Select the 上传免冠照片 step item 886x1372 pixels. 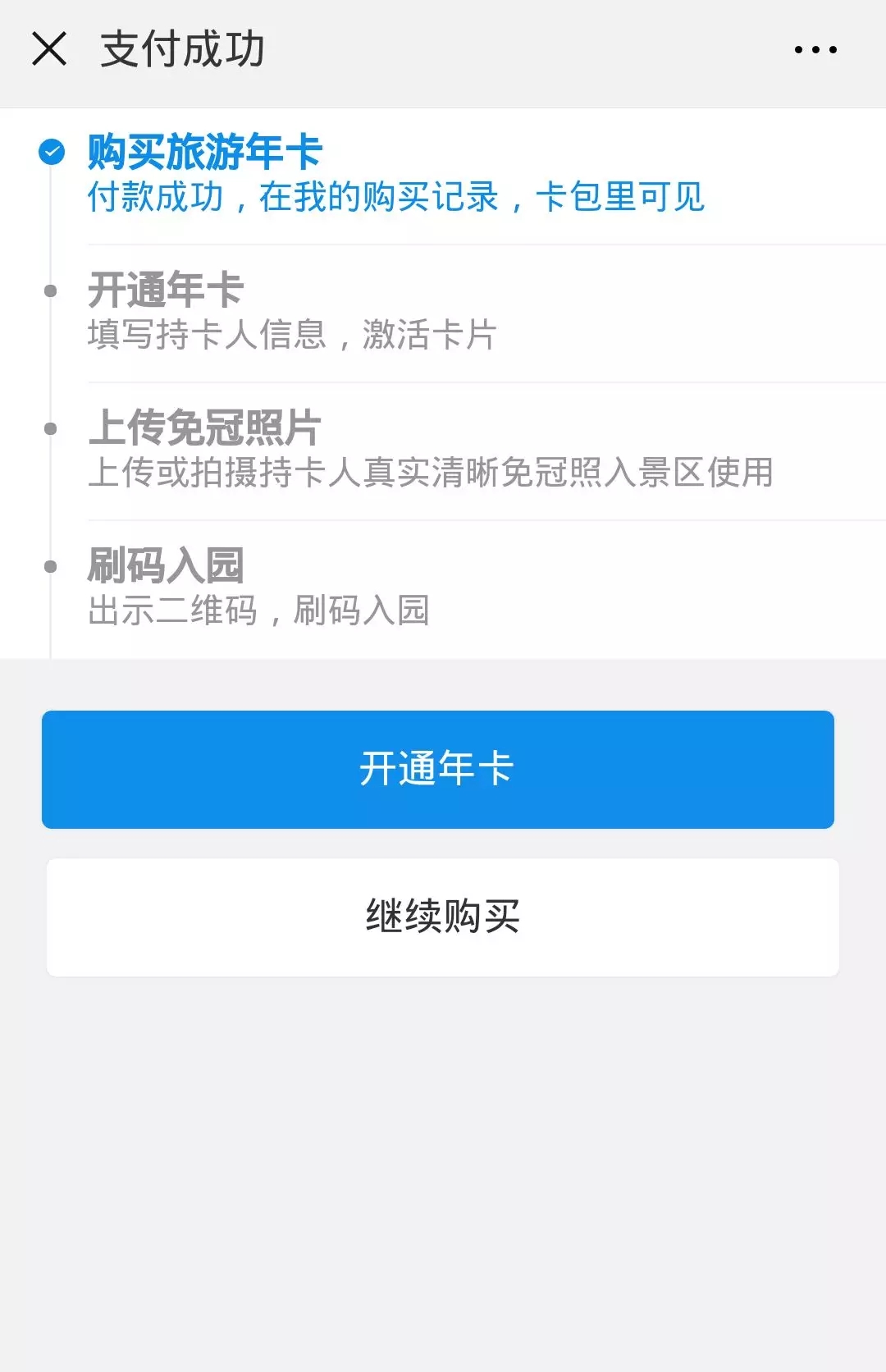[201, 427]
